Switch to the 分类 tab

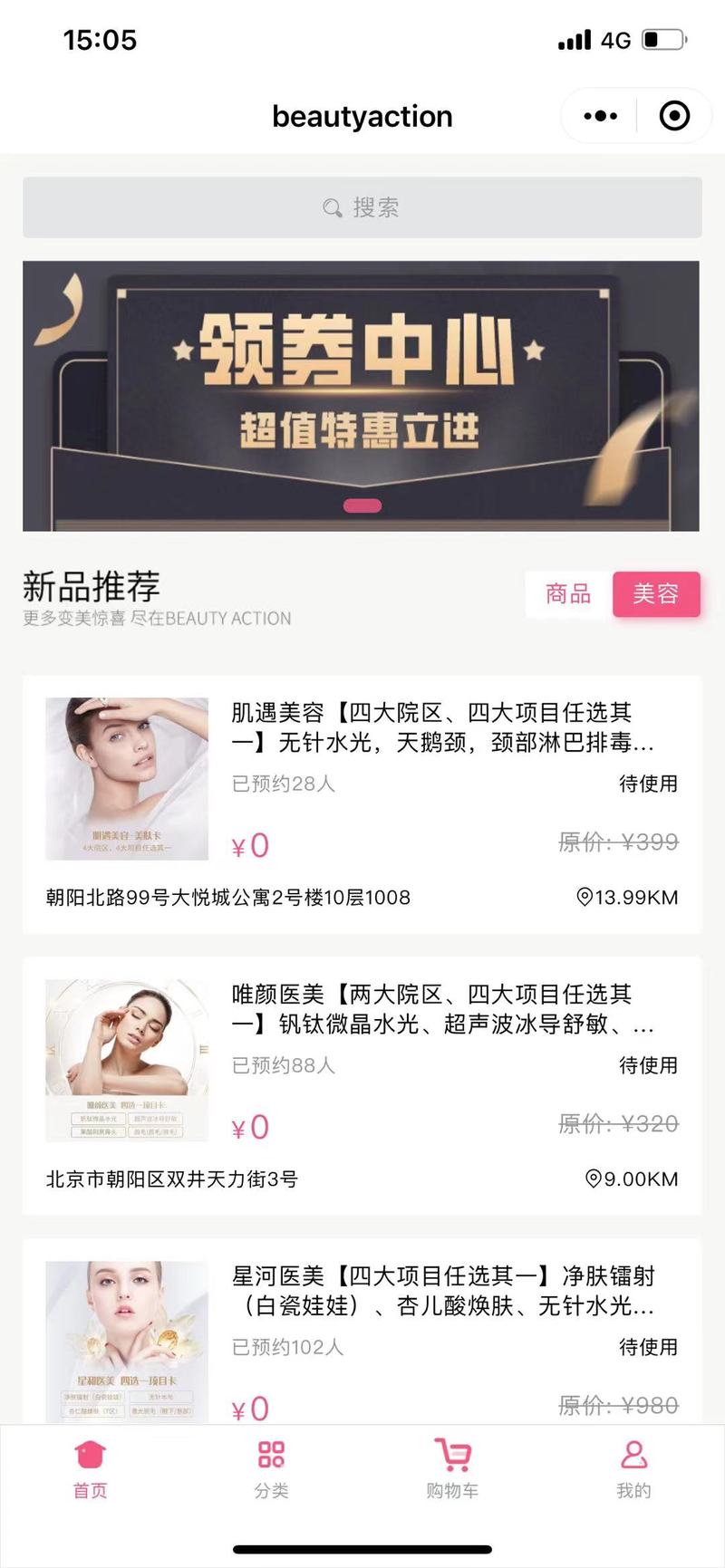pos(272,1470)
